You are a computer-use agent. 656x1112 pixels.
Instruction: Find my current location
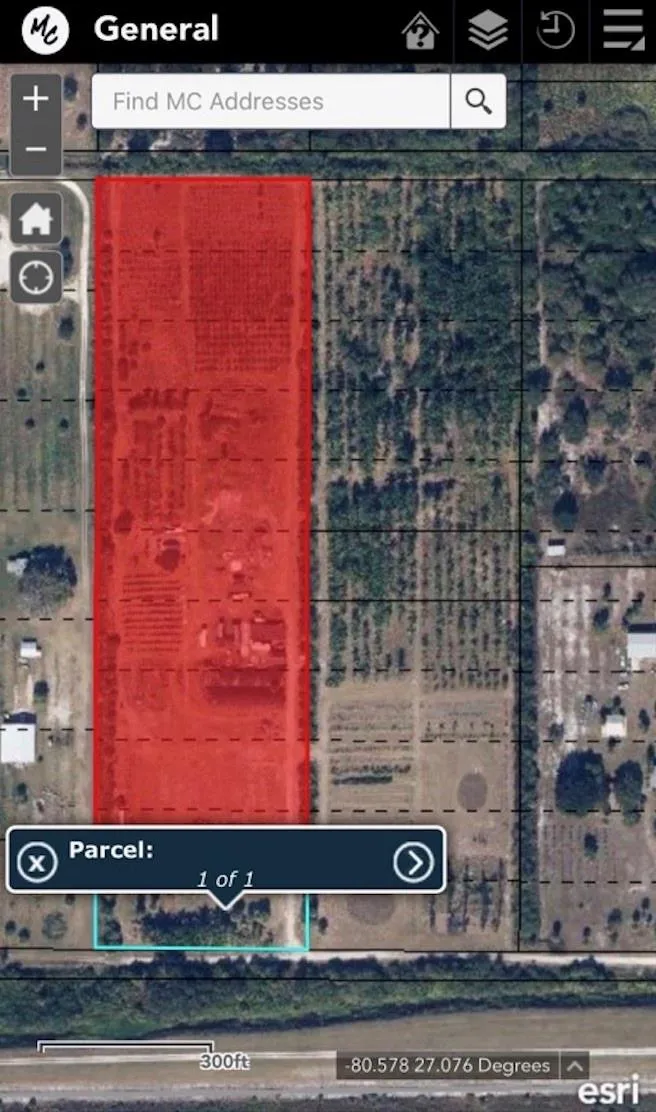(x=36, y=277)
